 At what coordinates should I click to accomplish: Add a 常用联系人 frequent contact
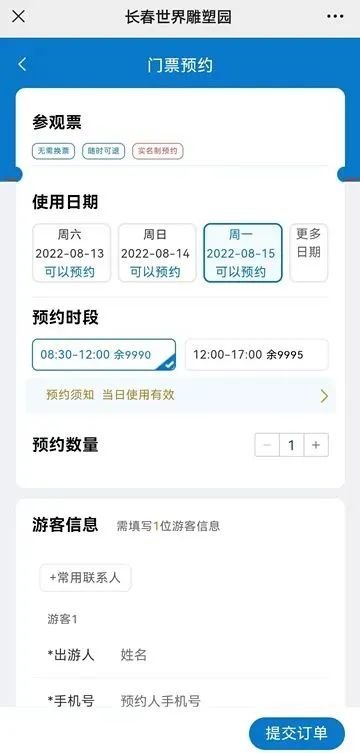pos(85,578)
